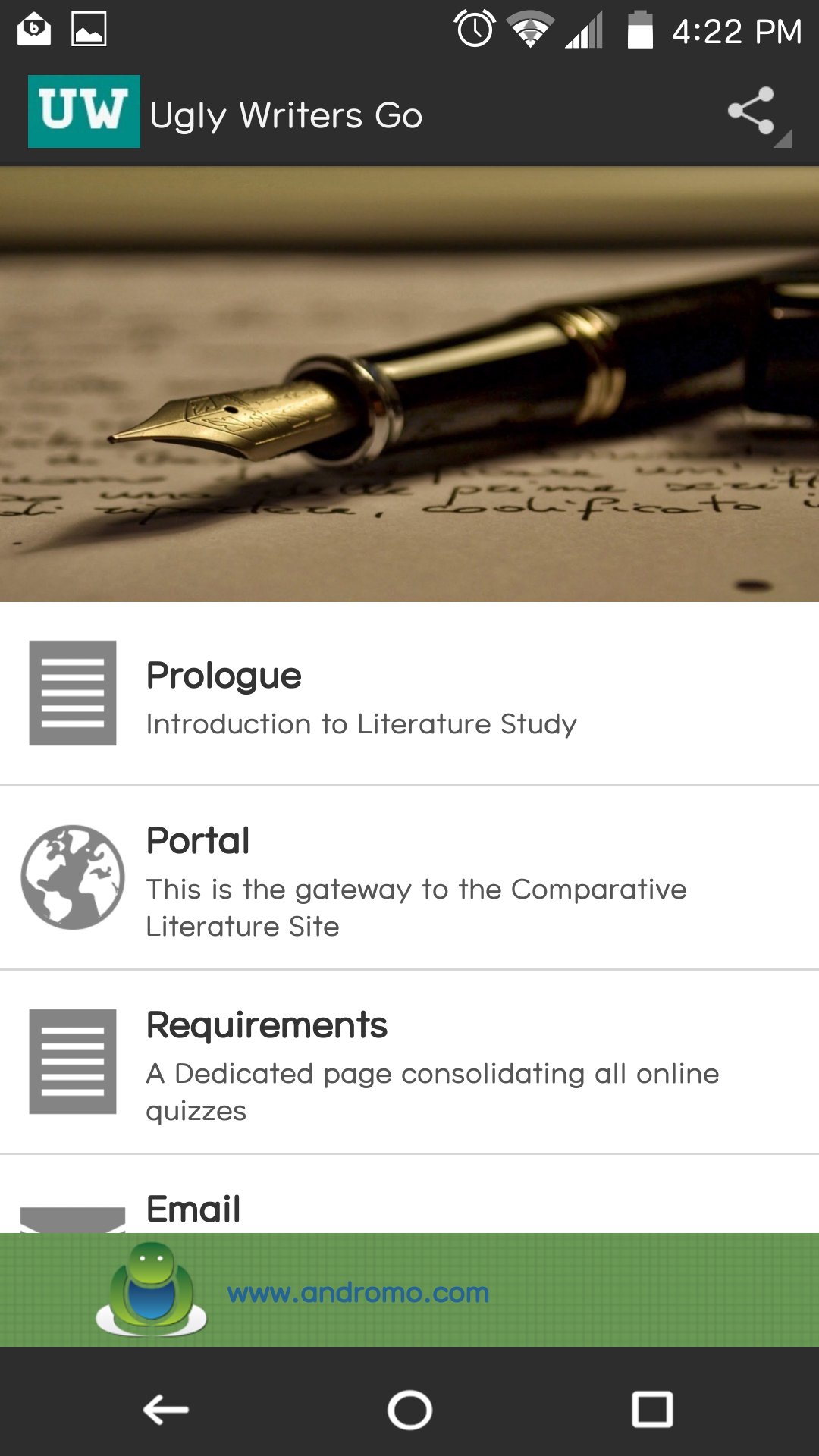Image resolution: width=819 pixels, height=1456 pixels.
Task: Tap the battery indicator in status bar
Action: [x=641, y=30]
